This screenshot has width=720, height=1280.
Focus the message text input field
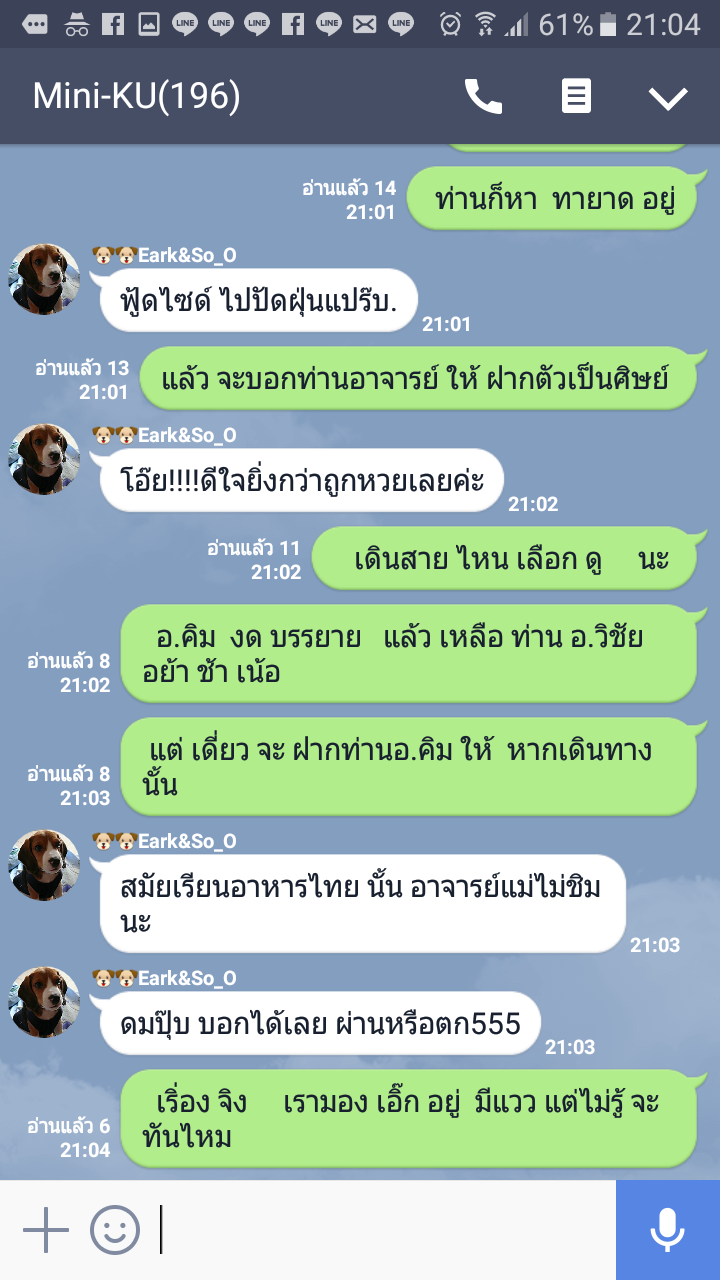coord(385,1229)
